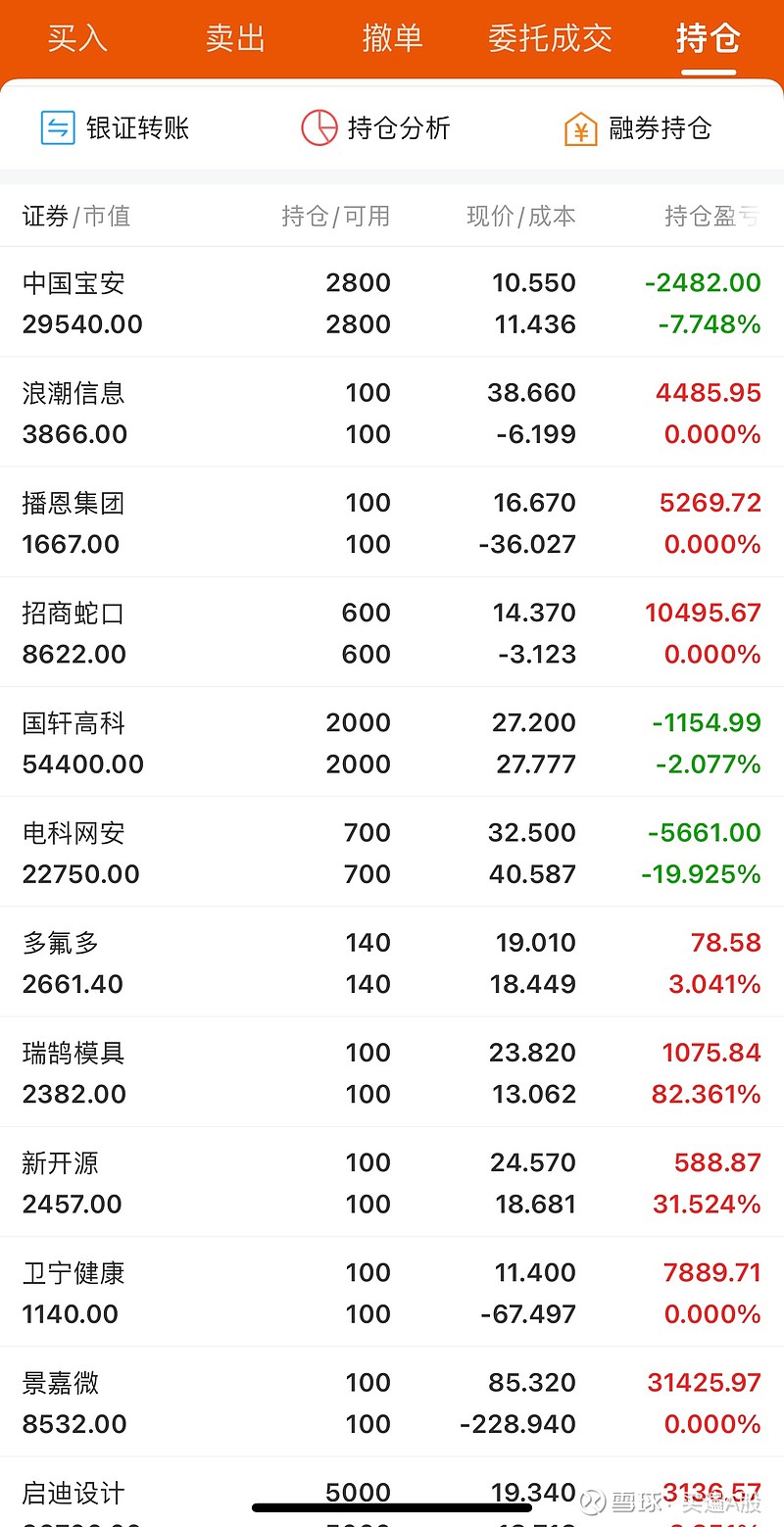
Task: Open the 国轩高科 holding row
Action: point(392,742)
